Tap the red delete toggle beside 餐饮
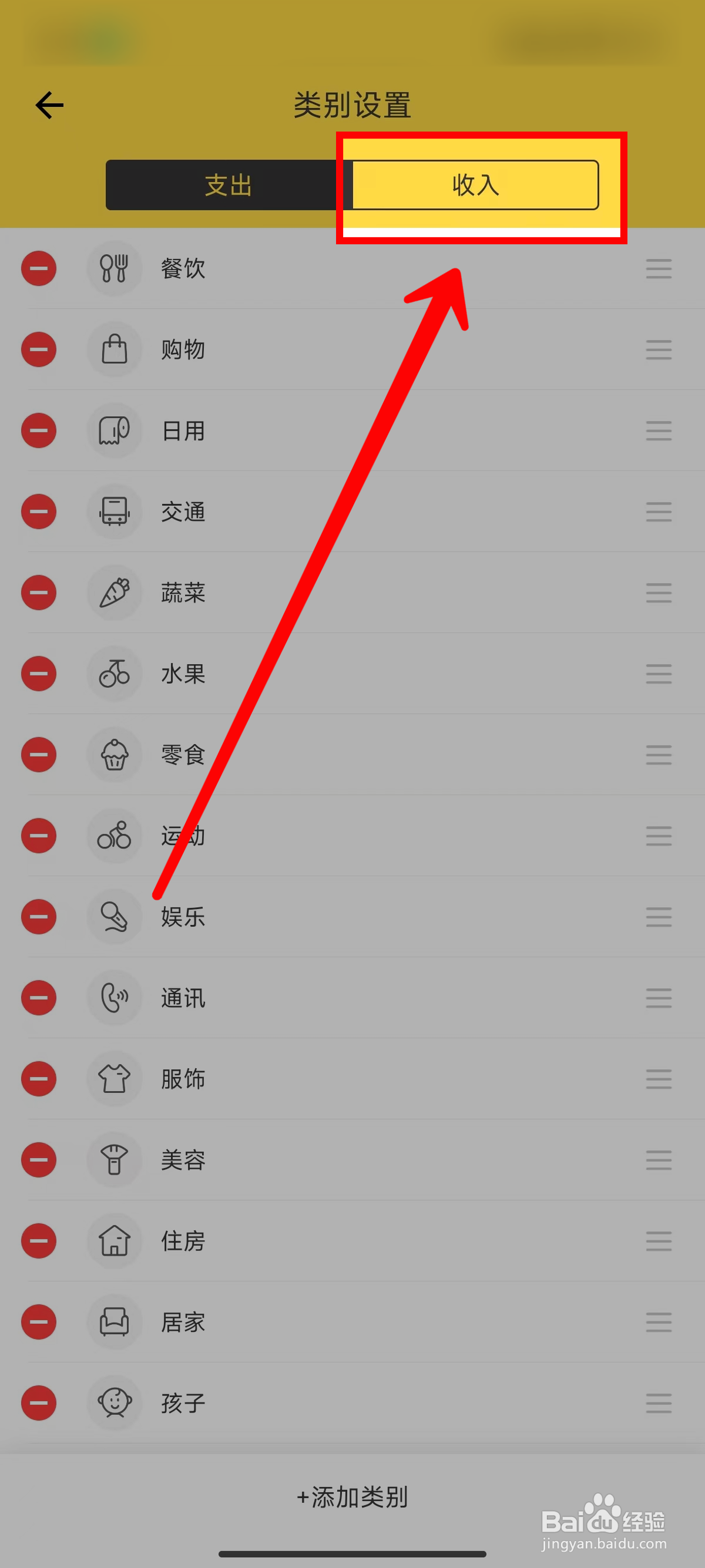 (38, 268)
